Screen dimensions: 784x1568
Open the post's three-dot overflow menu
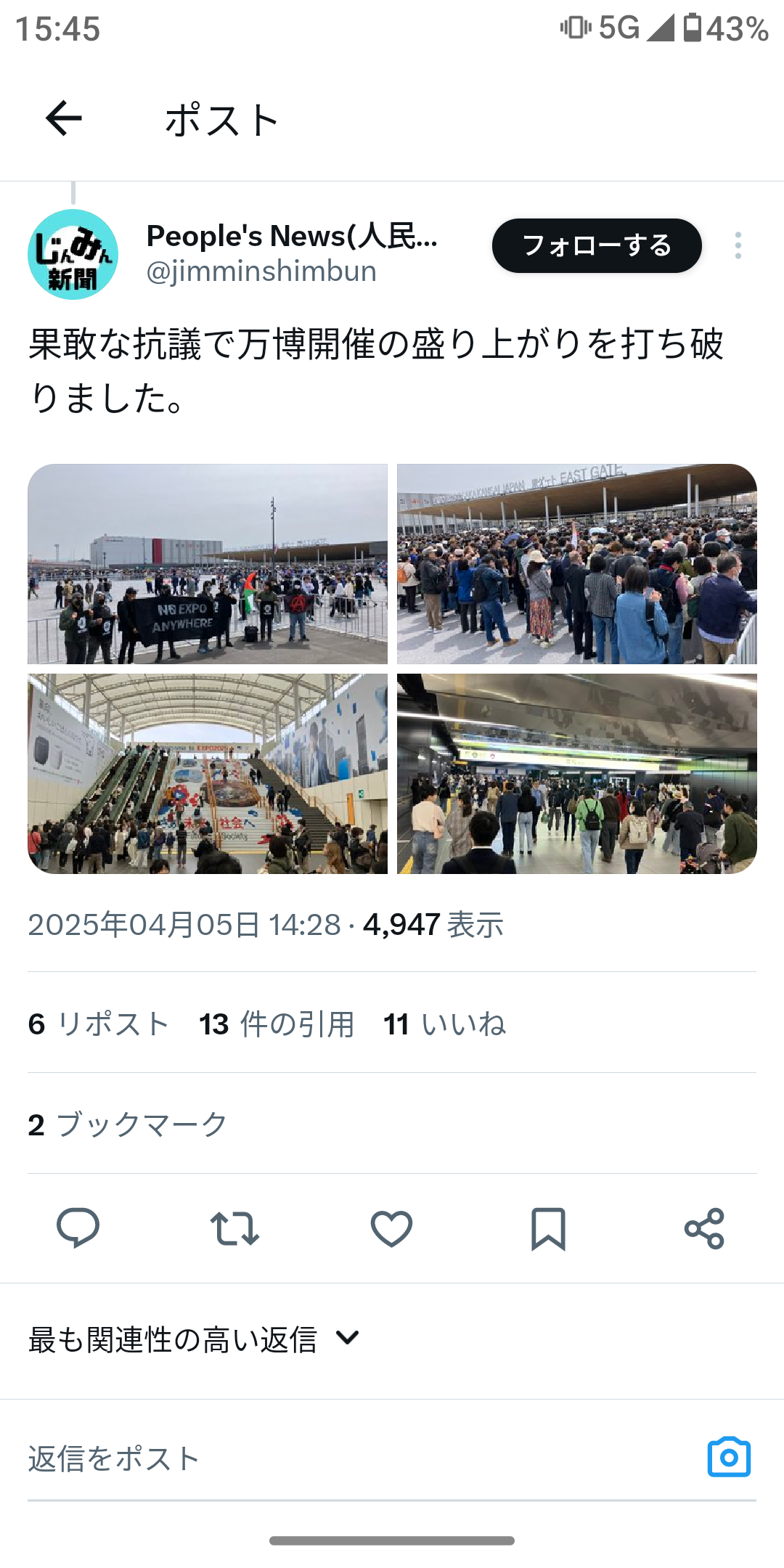738,246
